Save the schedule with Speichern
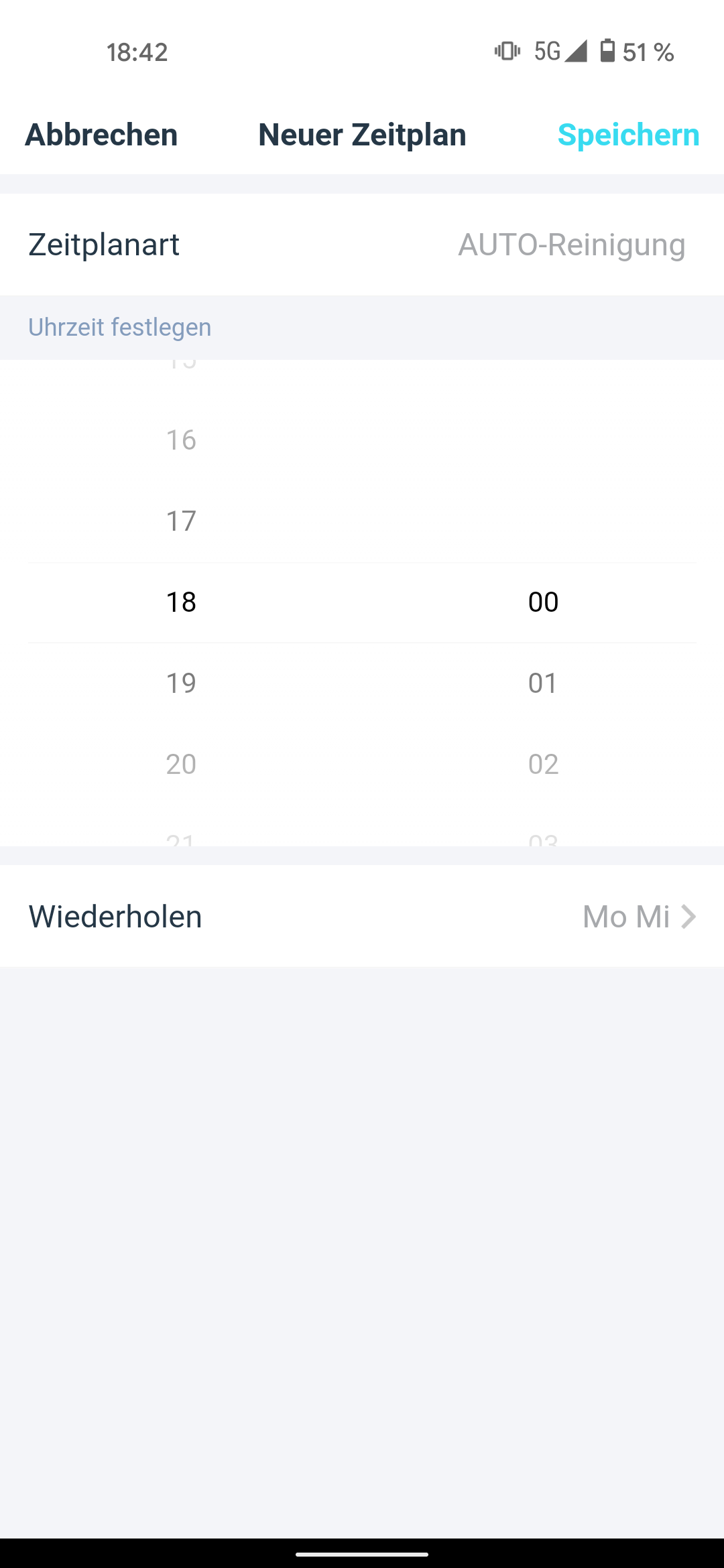 [x=628, y=135]
